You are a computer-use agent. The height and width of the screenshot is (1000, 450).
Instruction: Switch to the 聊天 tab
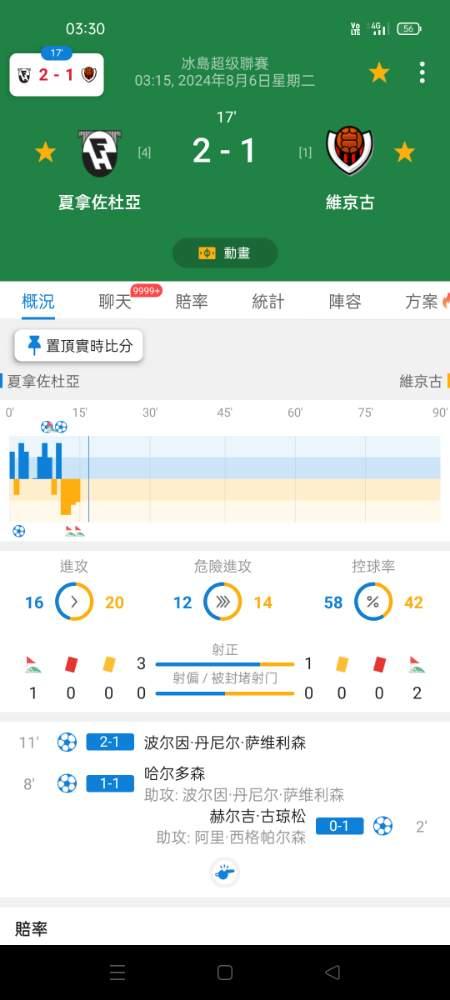tap(115, 302)
